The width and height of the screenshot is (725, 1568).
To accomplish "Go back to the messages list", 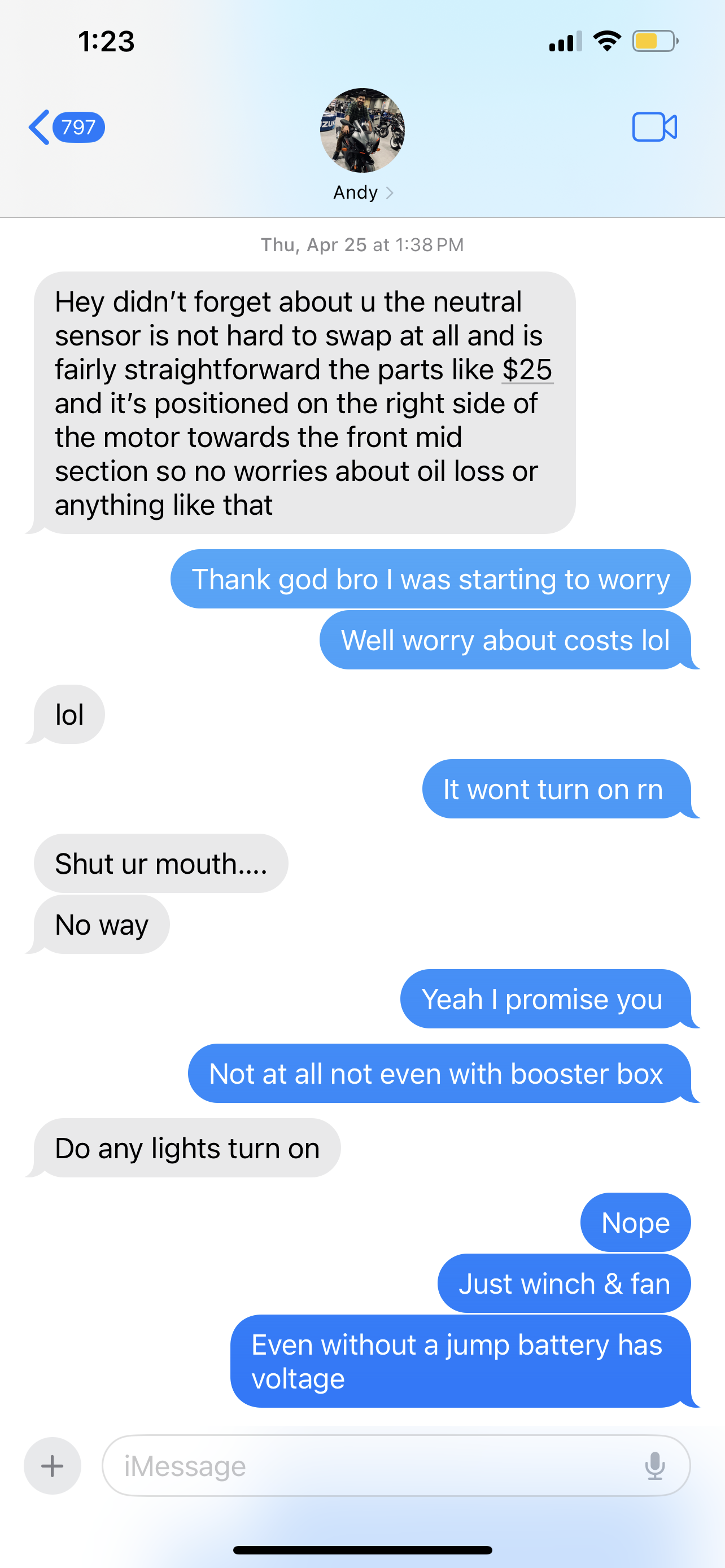I will click(x=65, y=127).
